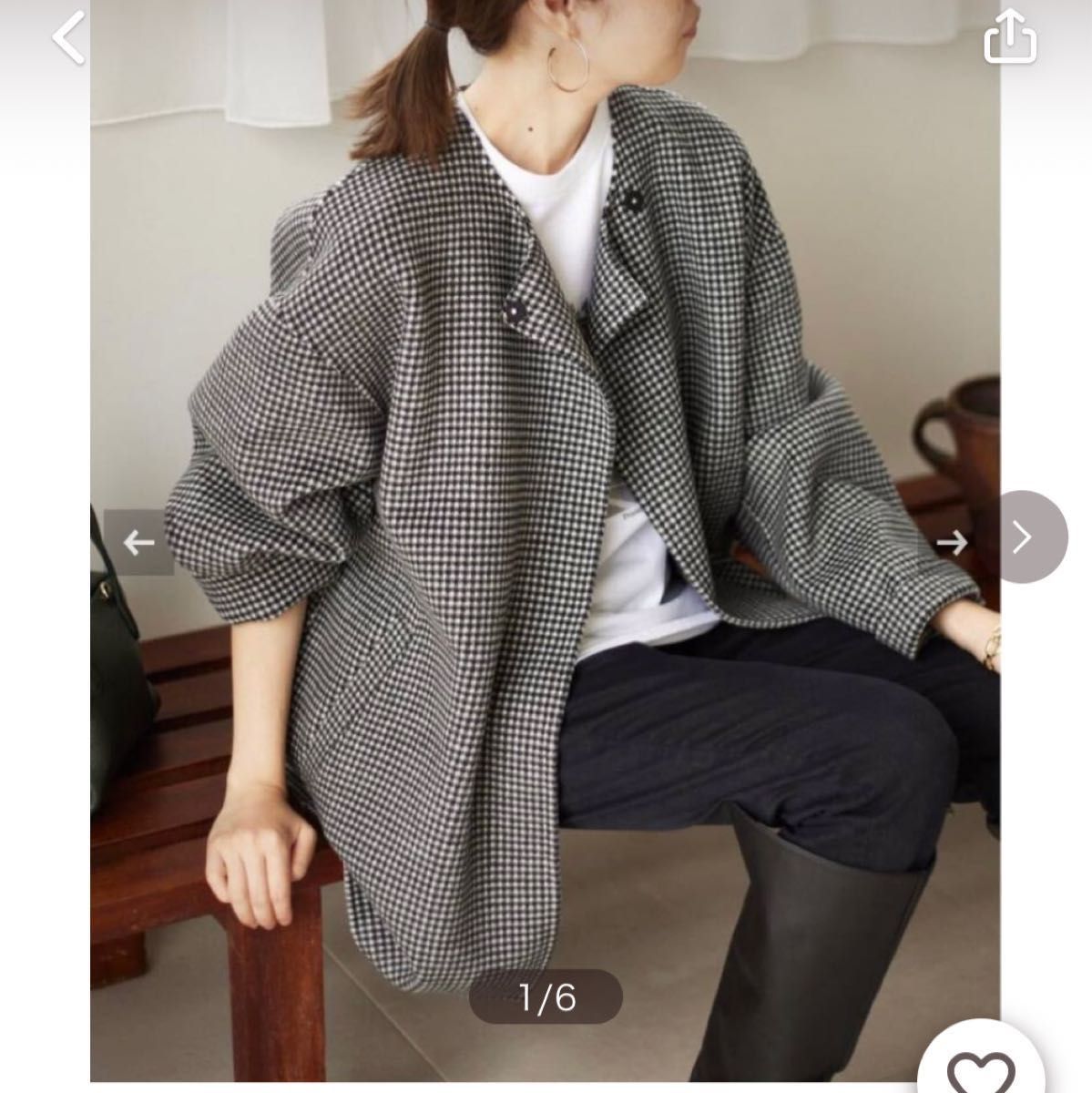Share this product image
The image size is (1092, 1093).
[1010, 39]
